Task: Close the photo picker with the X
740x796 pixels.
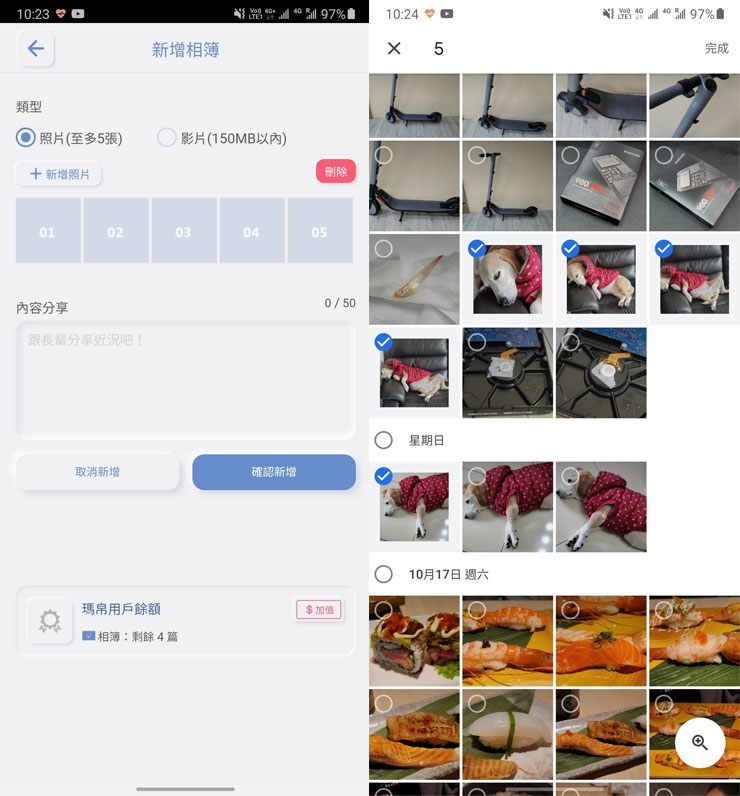Action: 394,48
